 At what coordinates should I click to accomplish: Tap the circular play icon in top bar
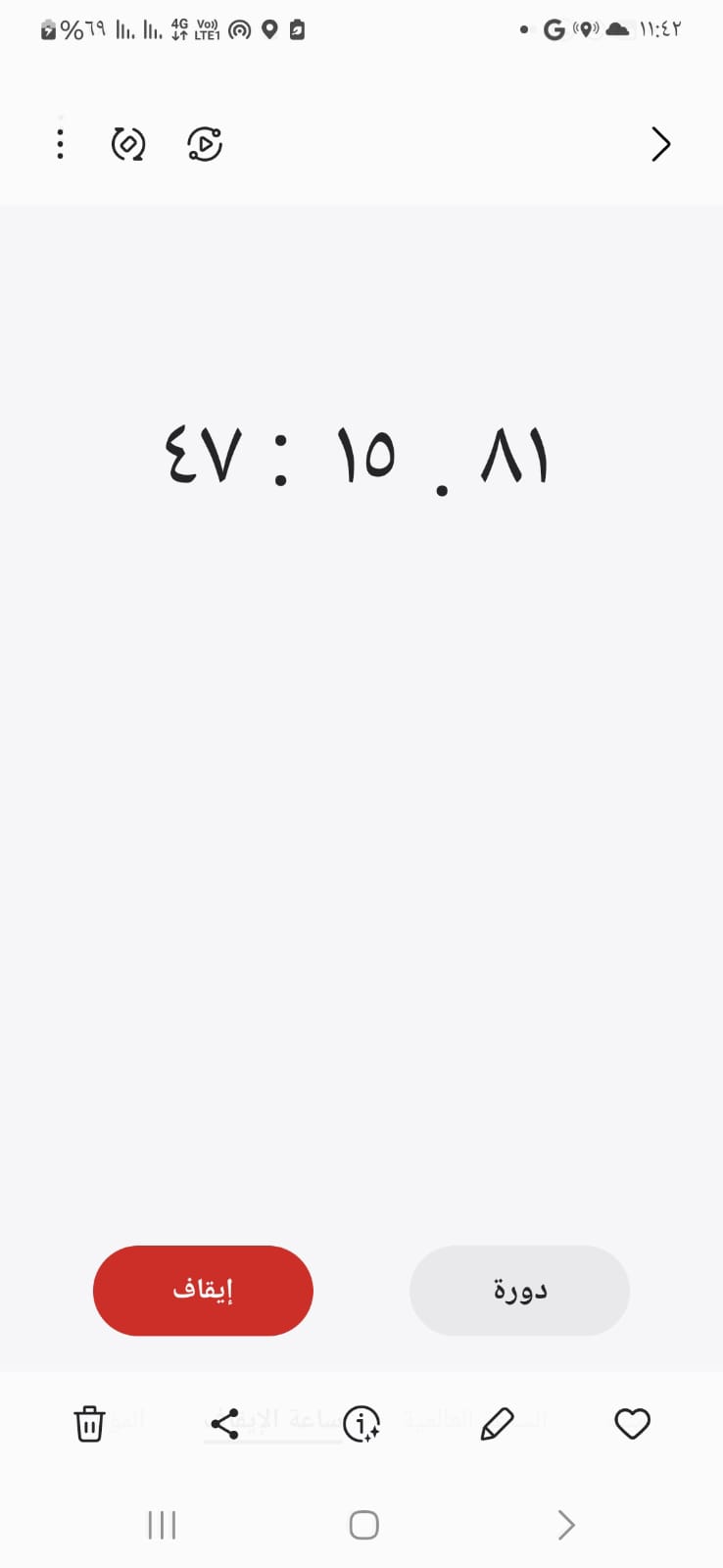pos(205,144)
